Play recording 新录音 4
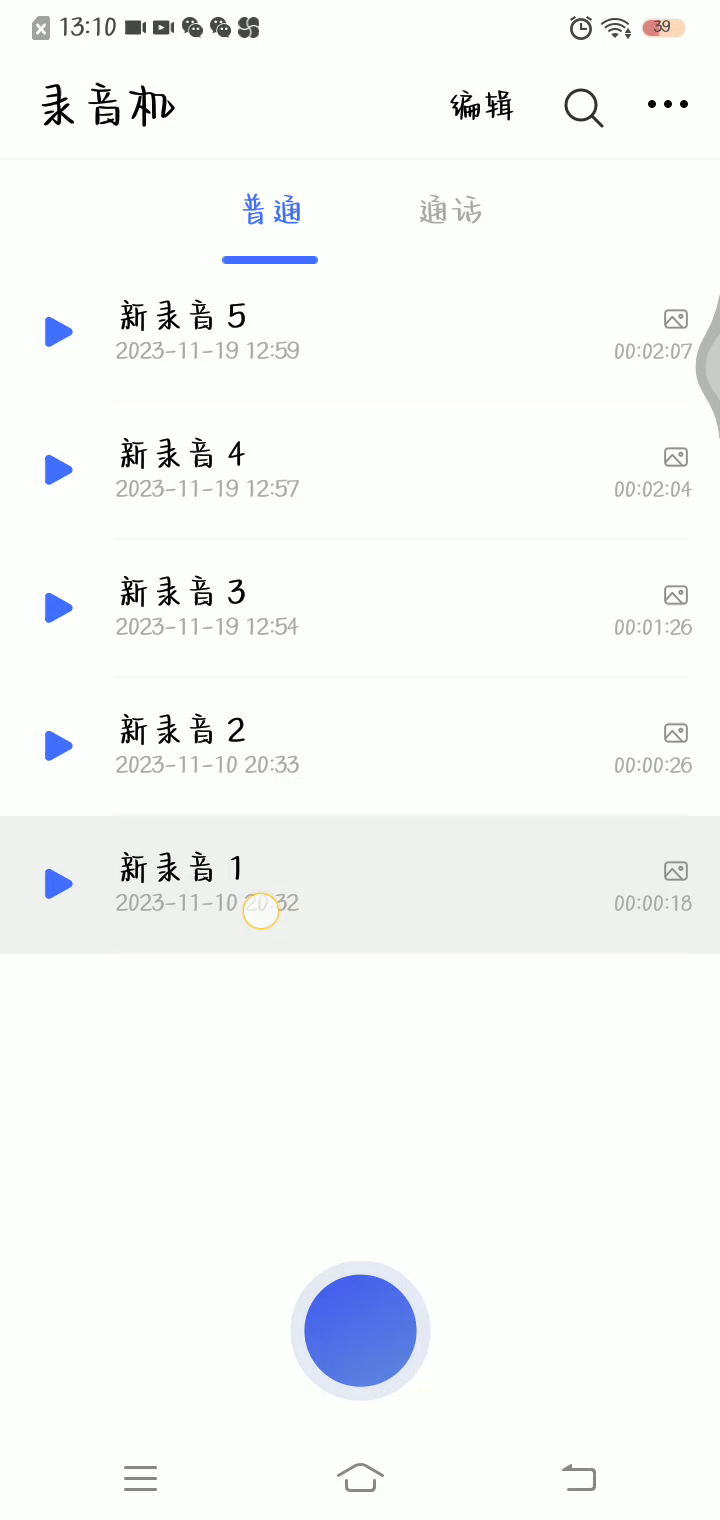720x1520 pixels. (x=59, y=470)
